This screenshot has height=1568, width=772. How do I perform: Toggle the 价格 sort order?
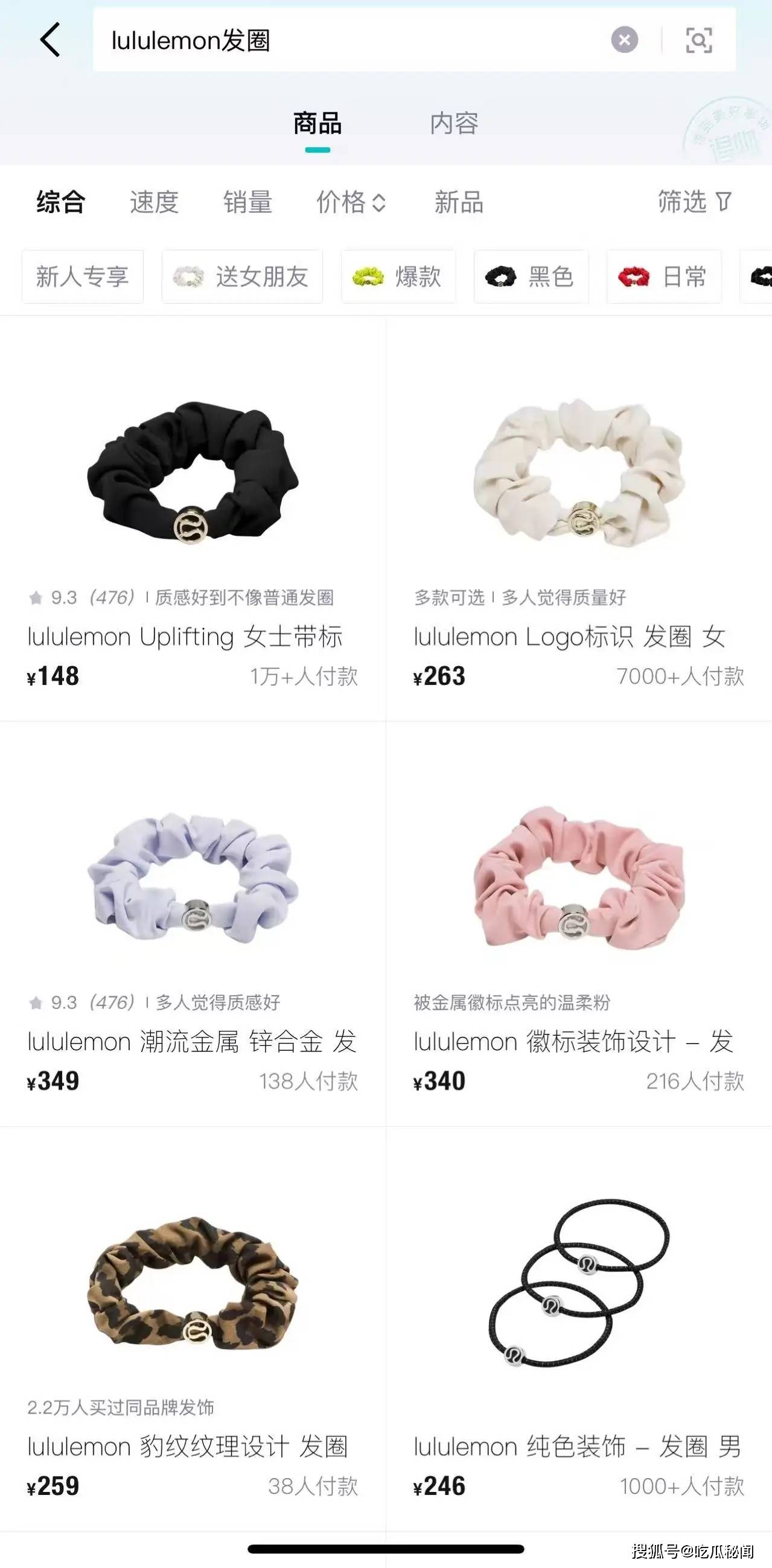tap(351, 202)
